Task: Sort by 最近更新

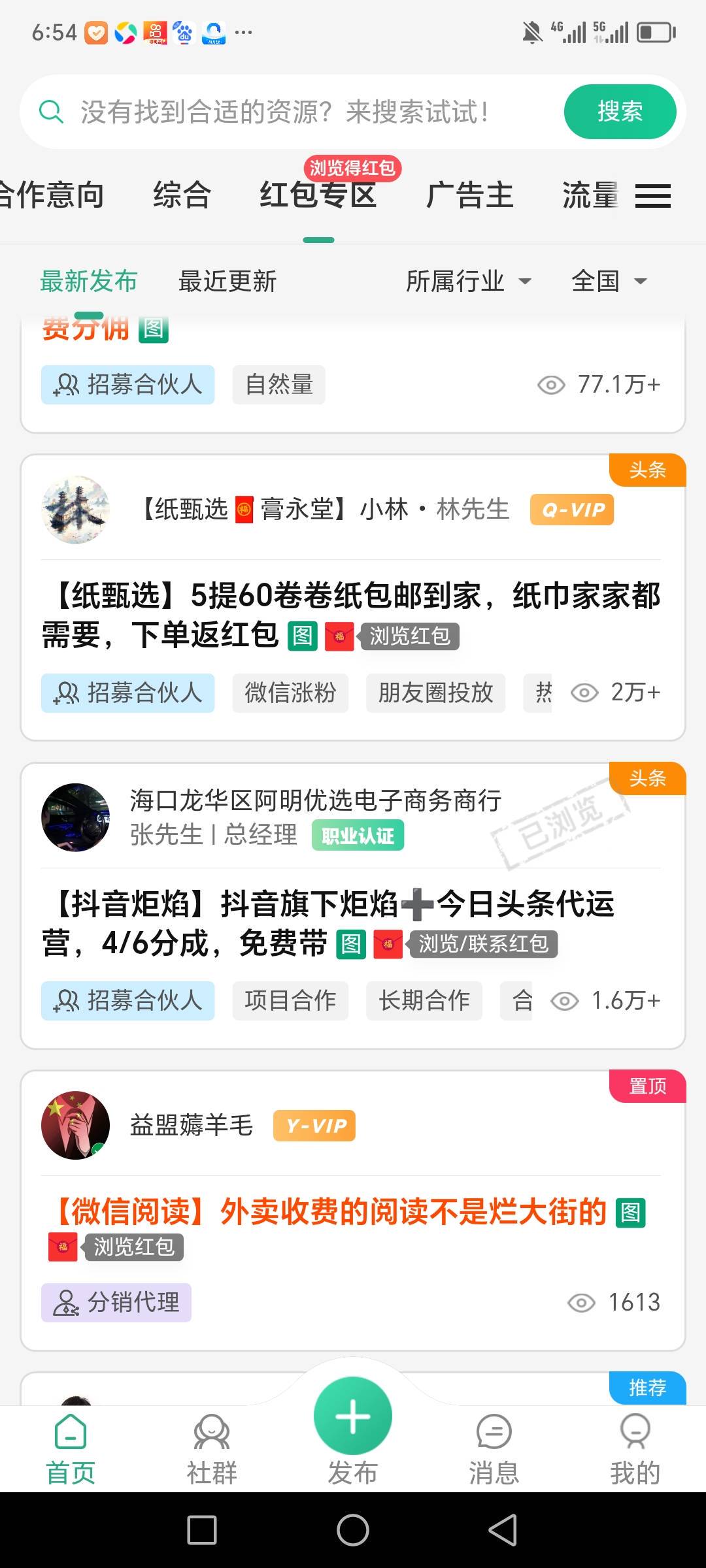Action: tap(227, 282)
